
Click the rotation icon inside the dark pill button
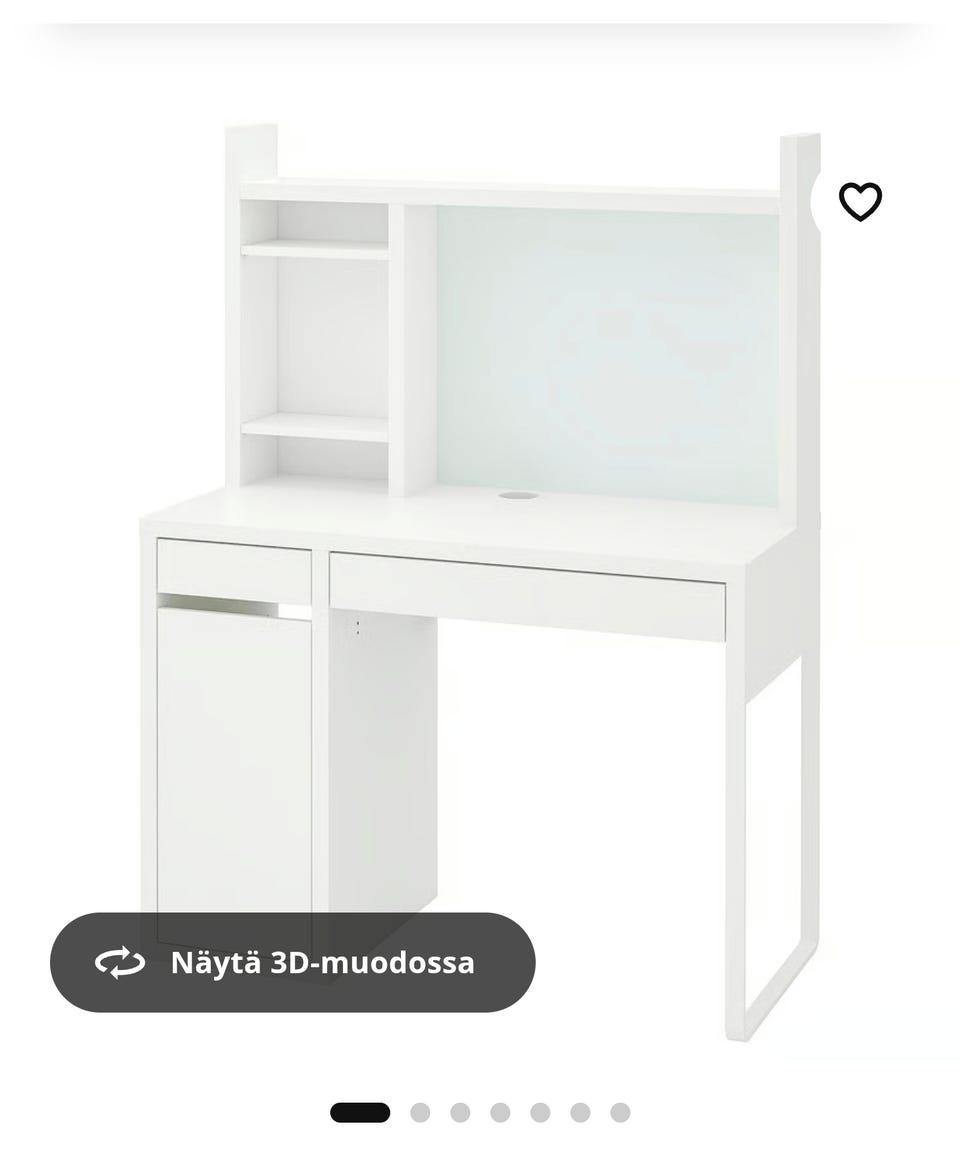(x=118, y=963)
